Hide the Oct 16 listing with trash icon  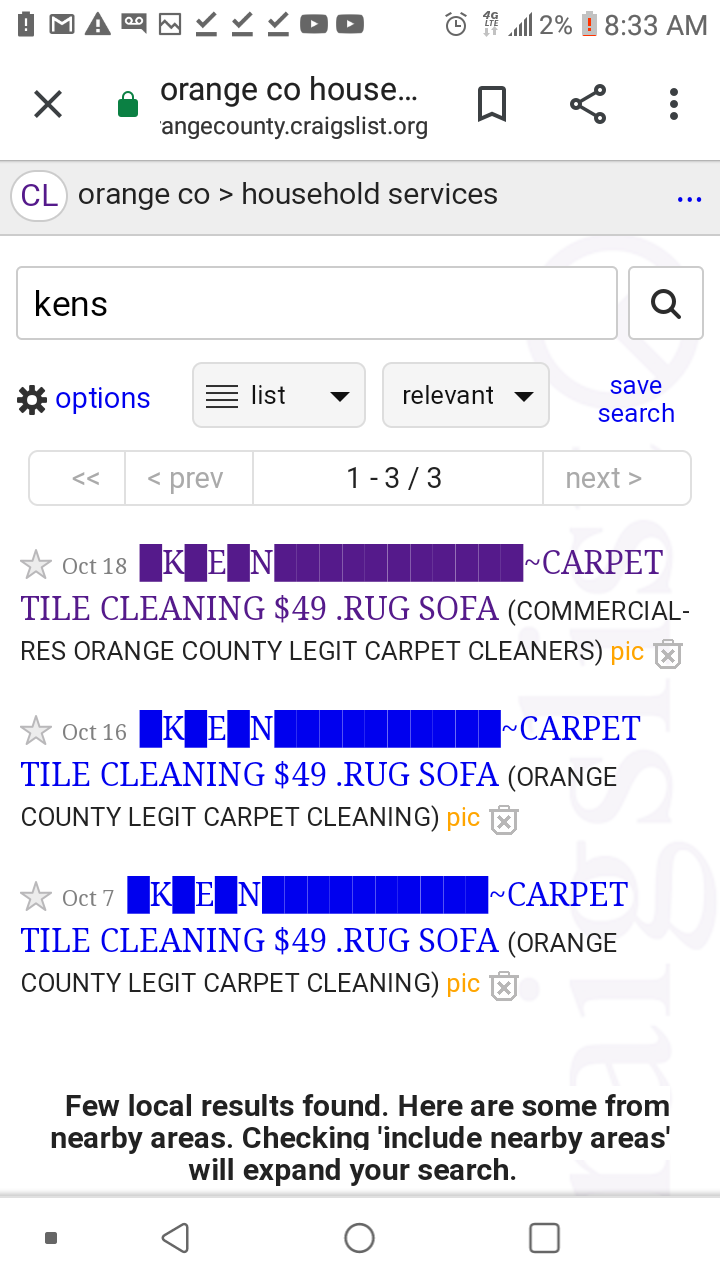[x=504, y=820]
